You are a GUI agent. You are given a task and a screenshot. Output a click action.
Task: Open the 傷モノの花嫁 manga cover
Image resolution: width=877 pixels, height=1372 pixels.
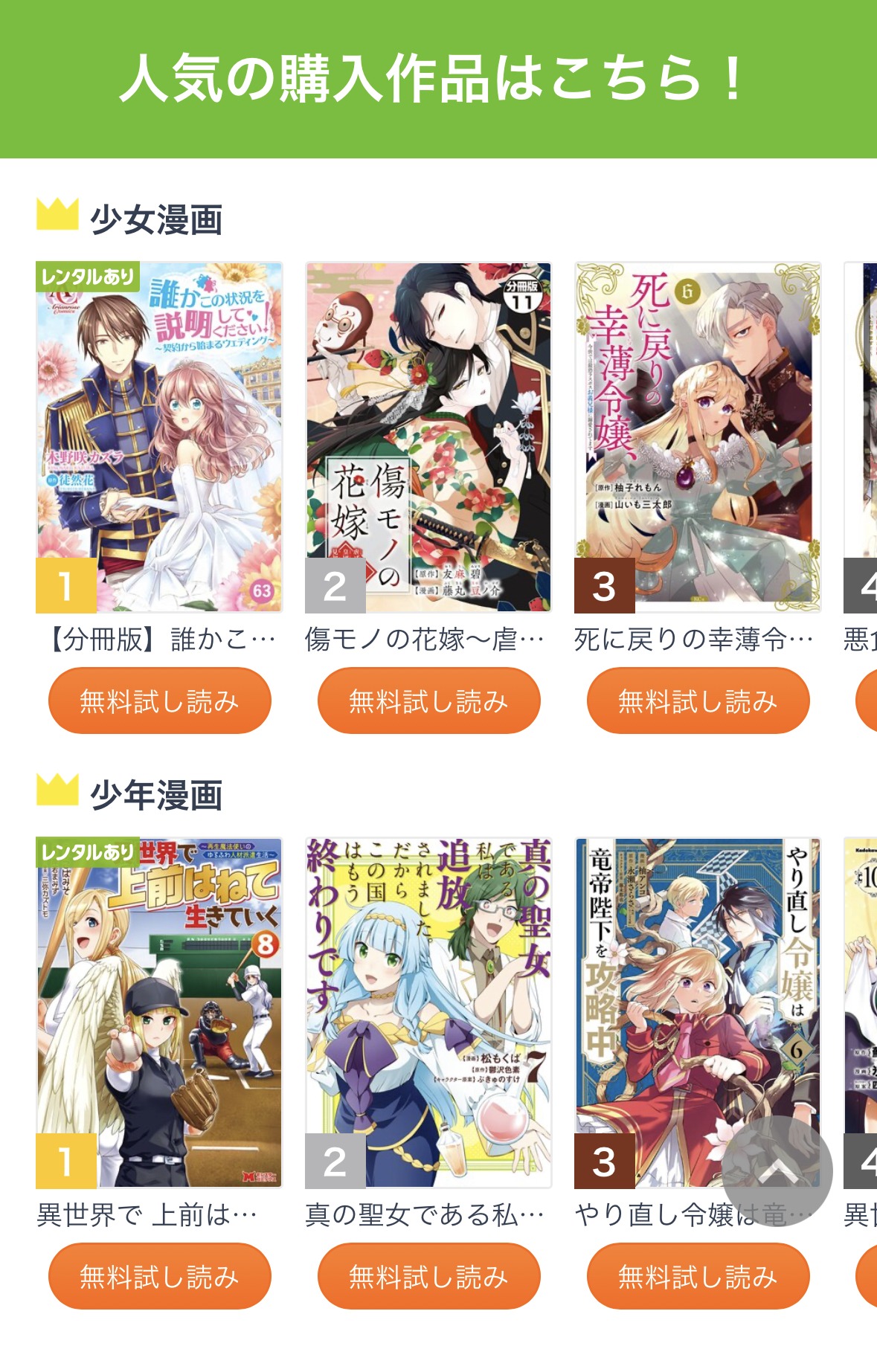pos(428,437)
